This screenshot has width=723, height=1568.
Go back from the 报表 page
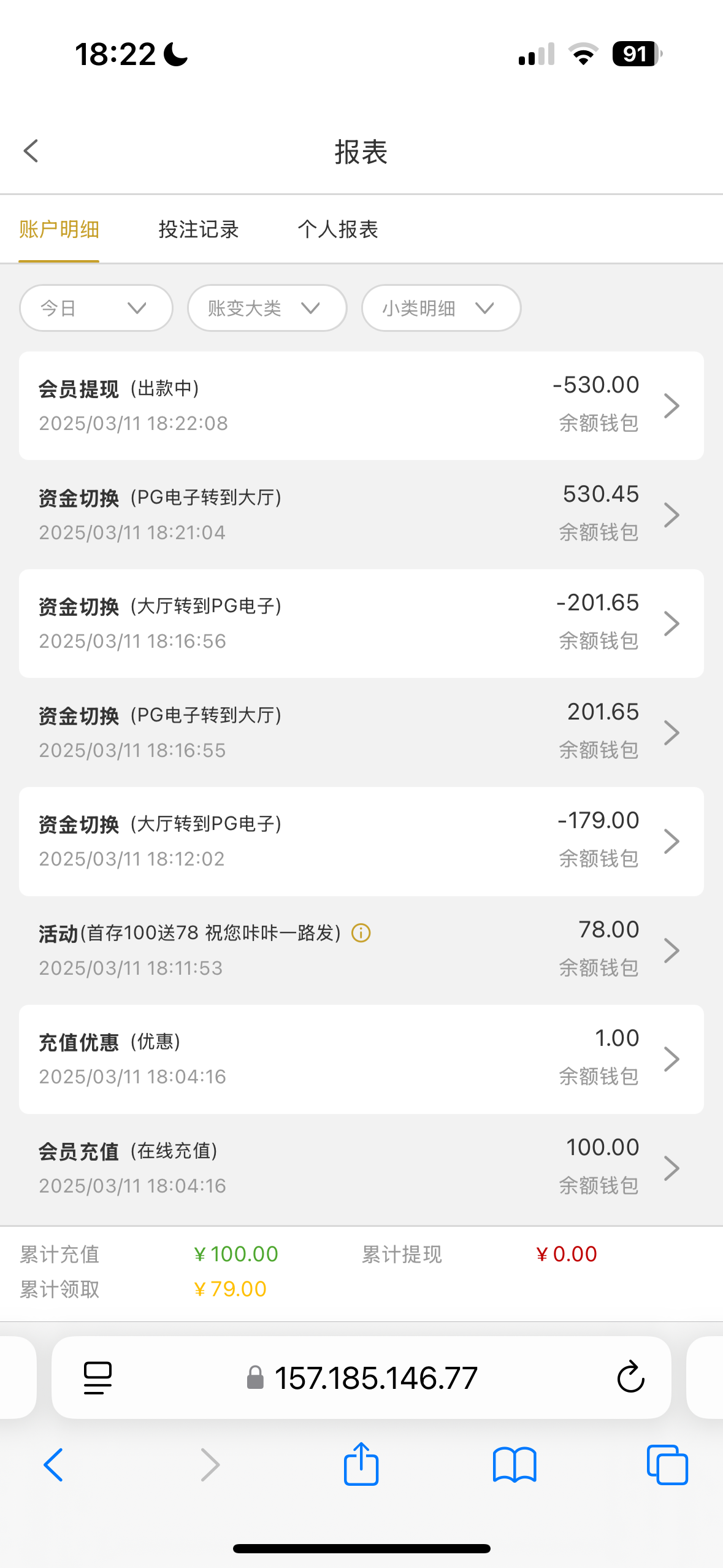[x=31, y=151]
